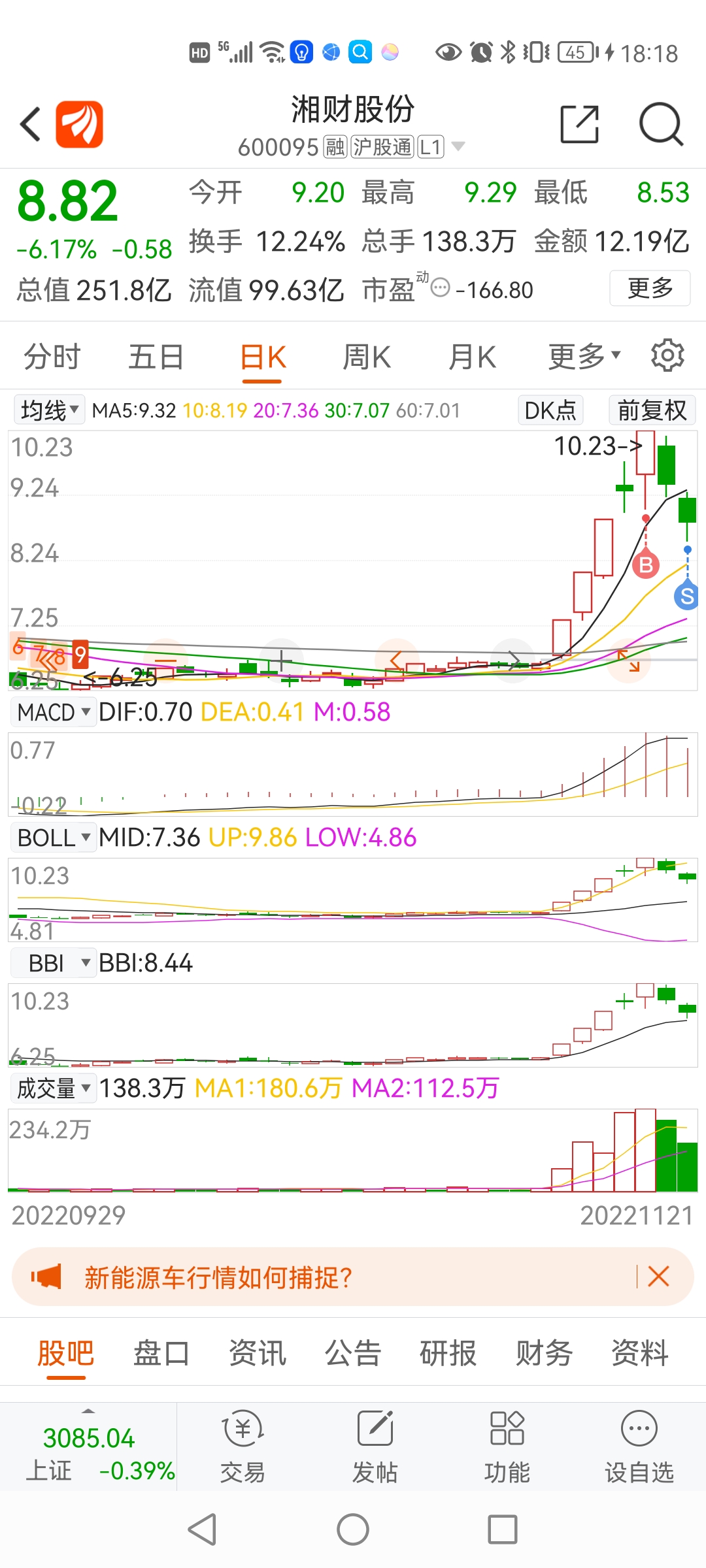
Task: Switch to 盘口 tab
Action: click(x=161, y=1352)
